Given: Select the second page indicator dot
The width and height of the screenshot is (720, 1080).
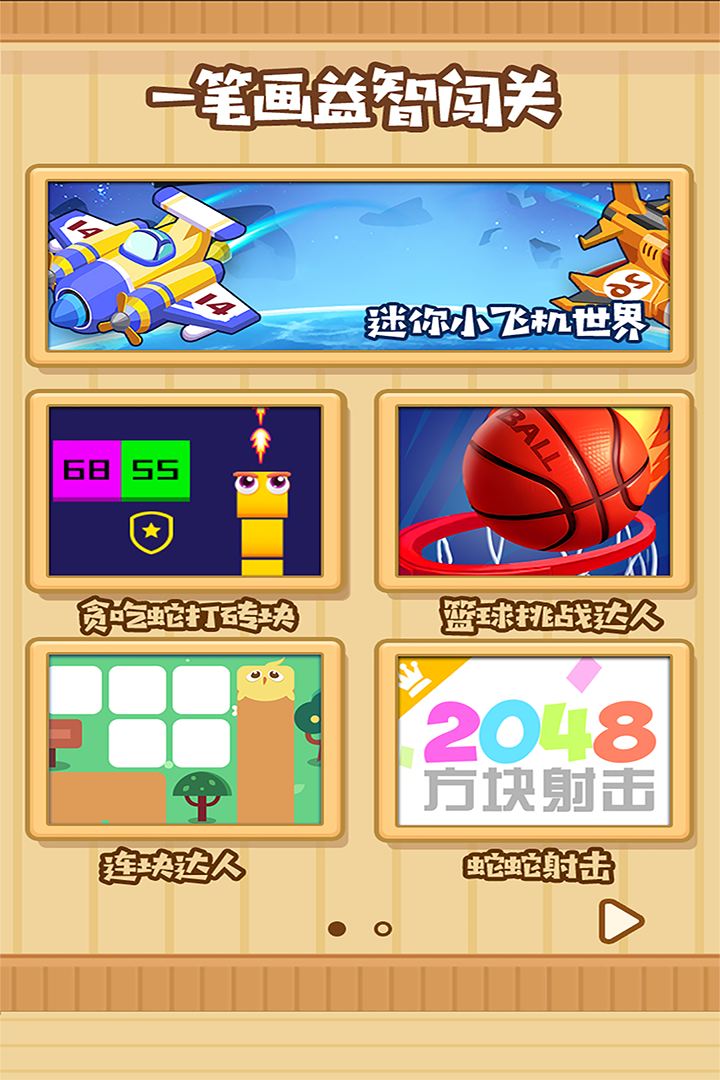Looking at the screenshot, I should click(383, 929).
